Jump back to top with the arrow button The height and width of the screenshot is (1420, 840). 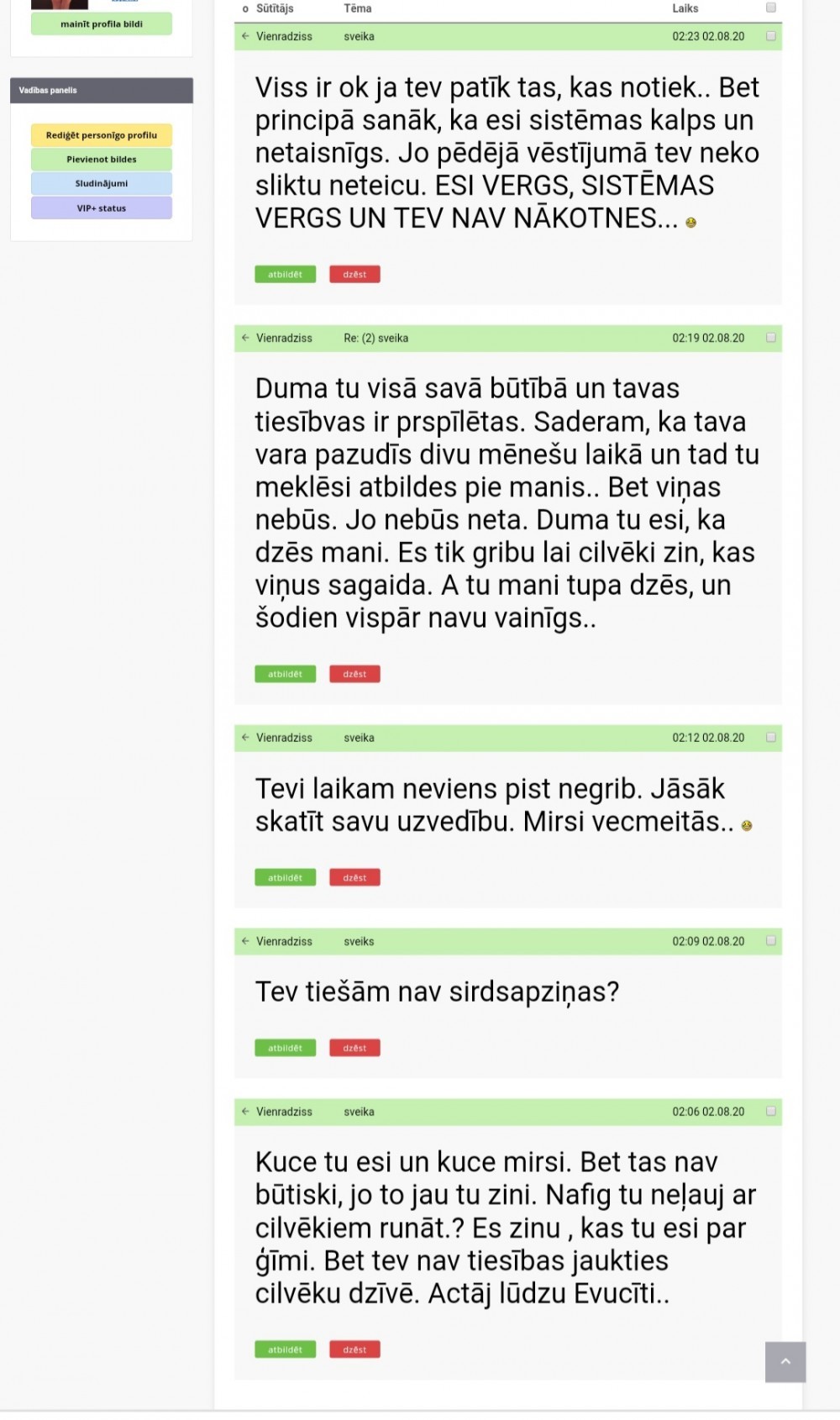[785, 1362]
